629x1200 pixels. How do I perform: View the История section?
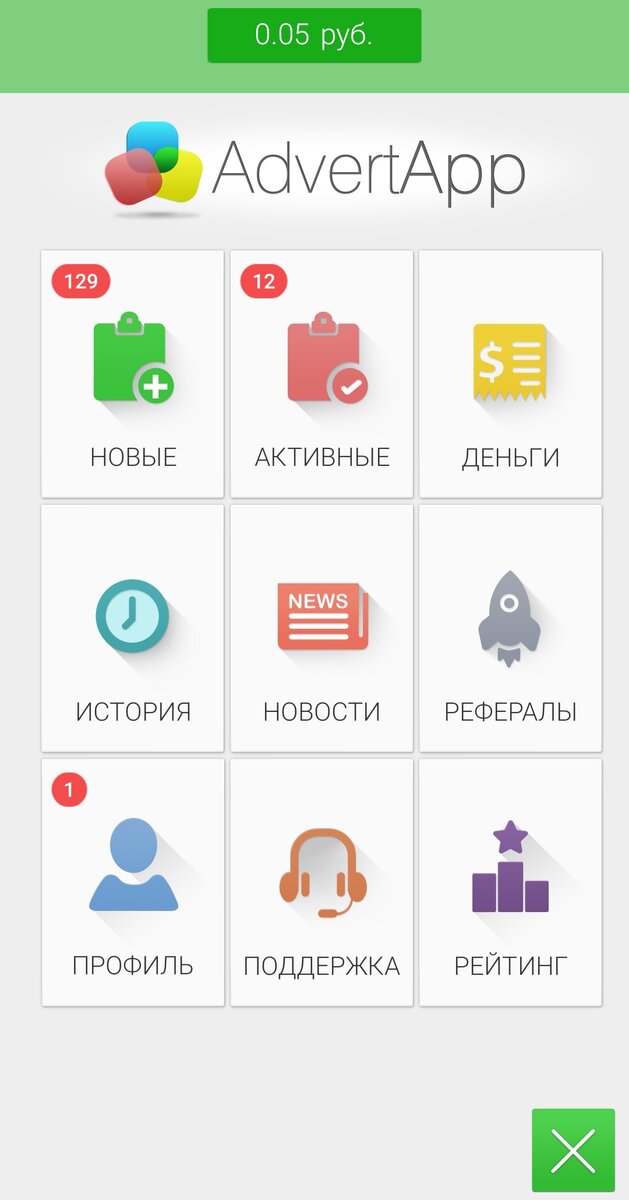pos(133,628)
